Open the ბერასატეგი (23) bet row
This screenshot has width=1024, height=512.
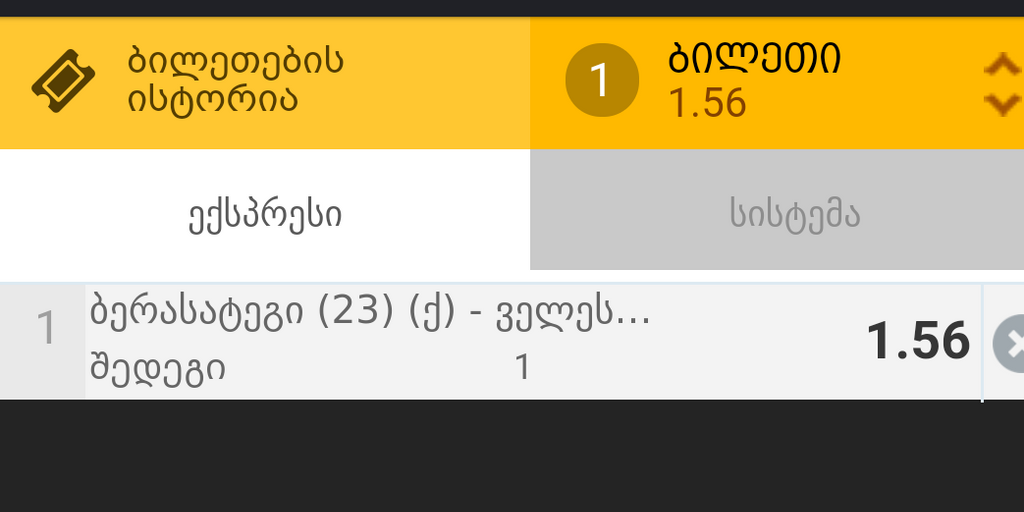[x=450, y=341]
